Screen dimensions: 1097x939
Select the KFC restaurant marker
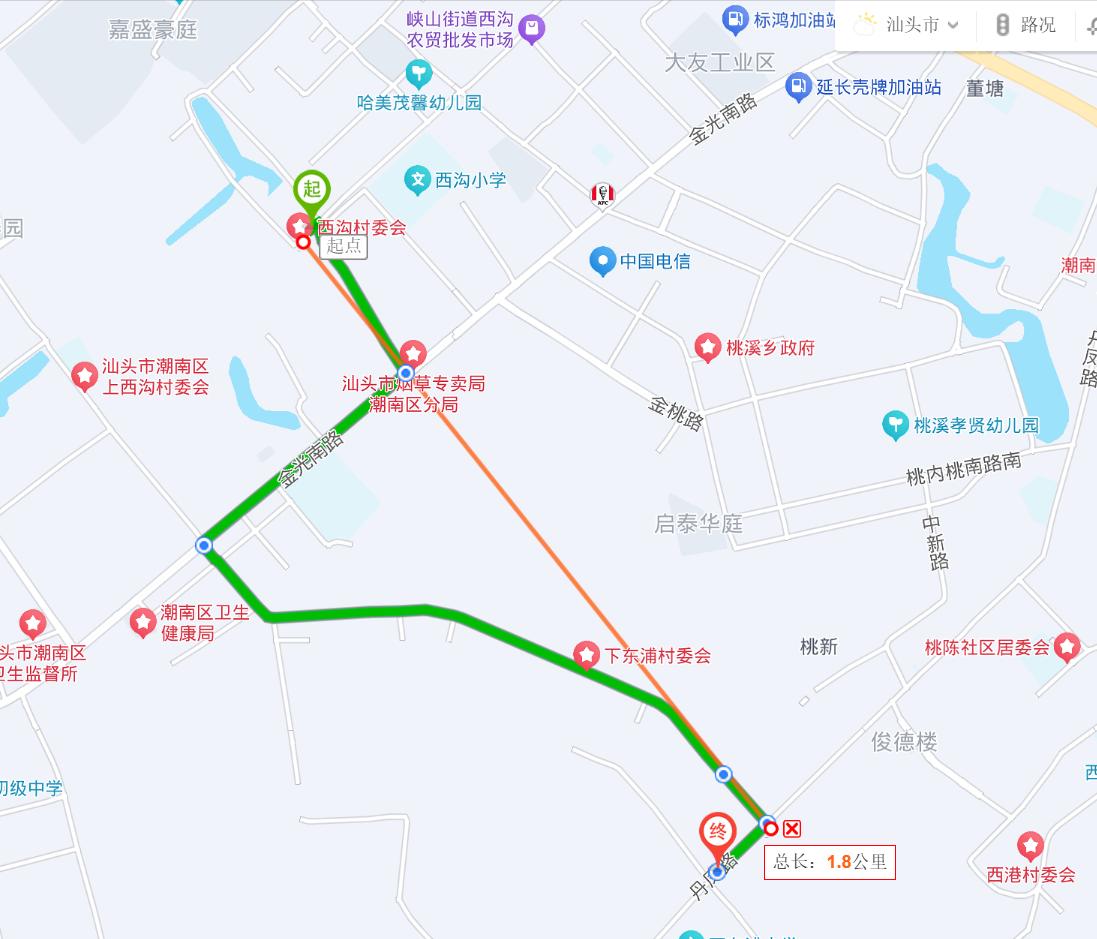click(602, 195)
